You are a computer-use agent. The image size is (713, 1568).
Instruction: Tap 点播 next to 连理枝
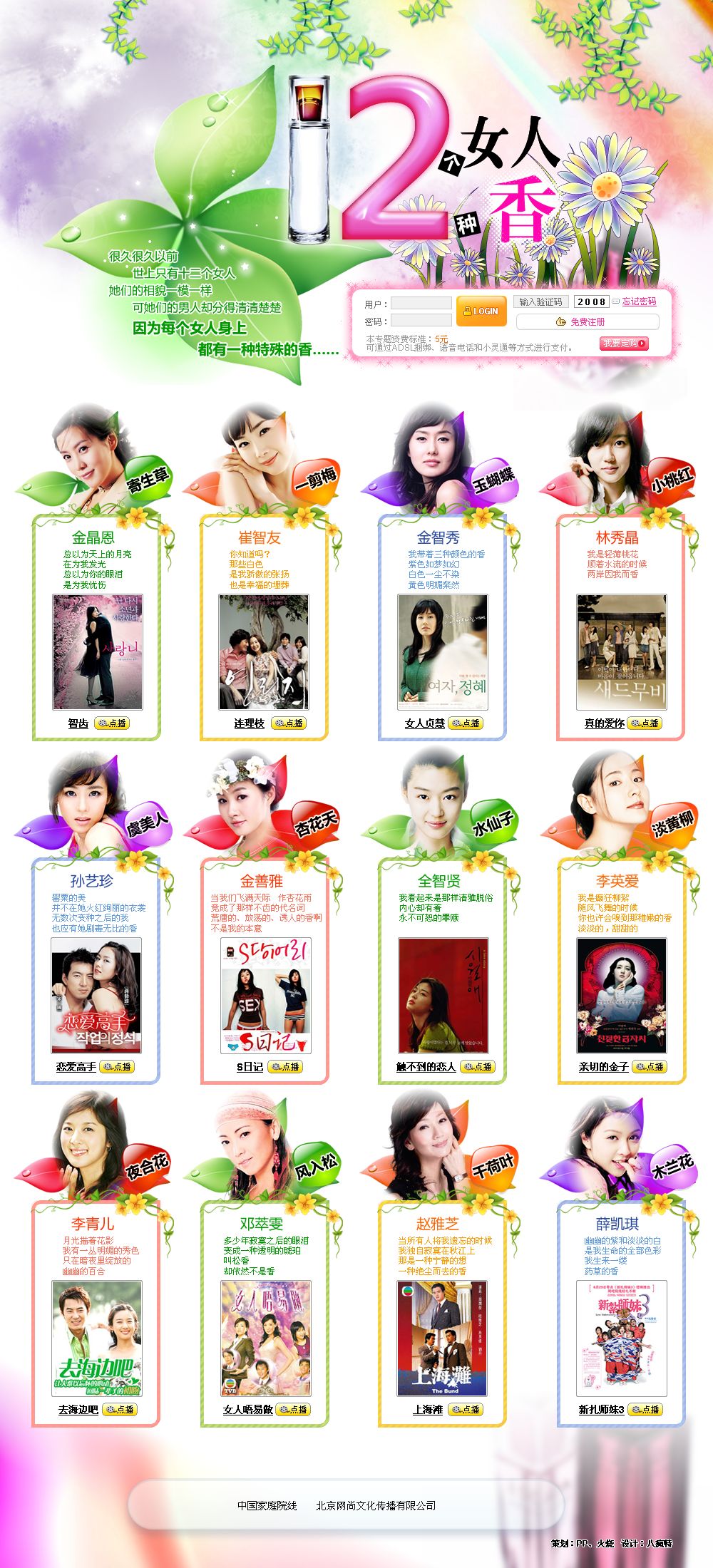289,723
